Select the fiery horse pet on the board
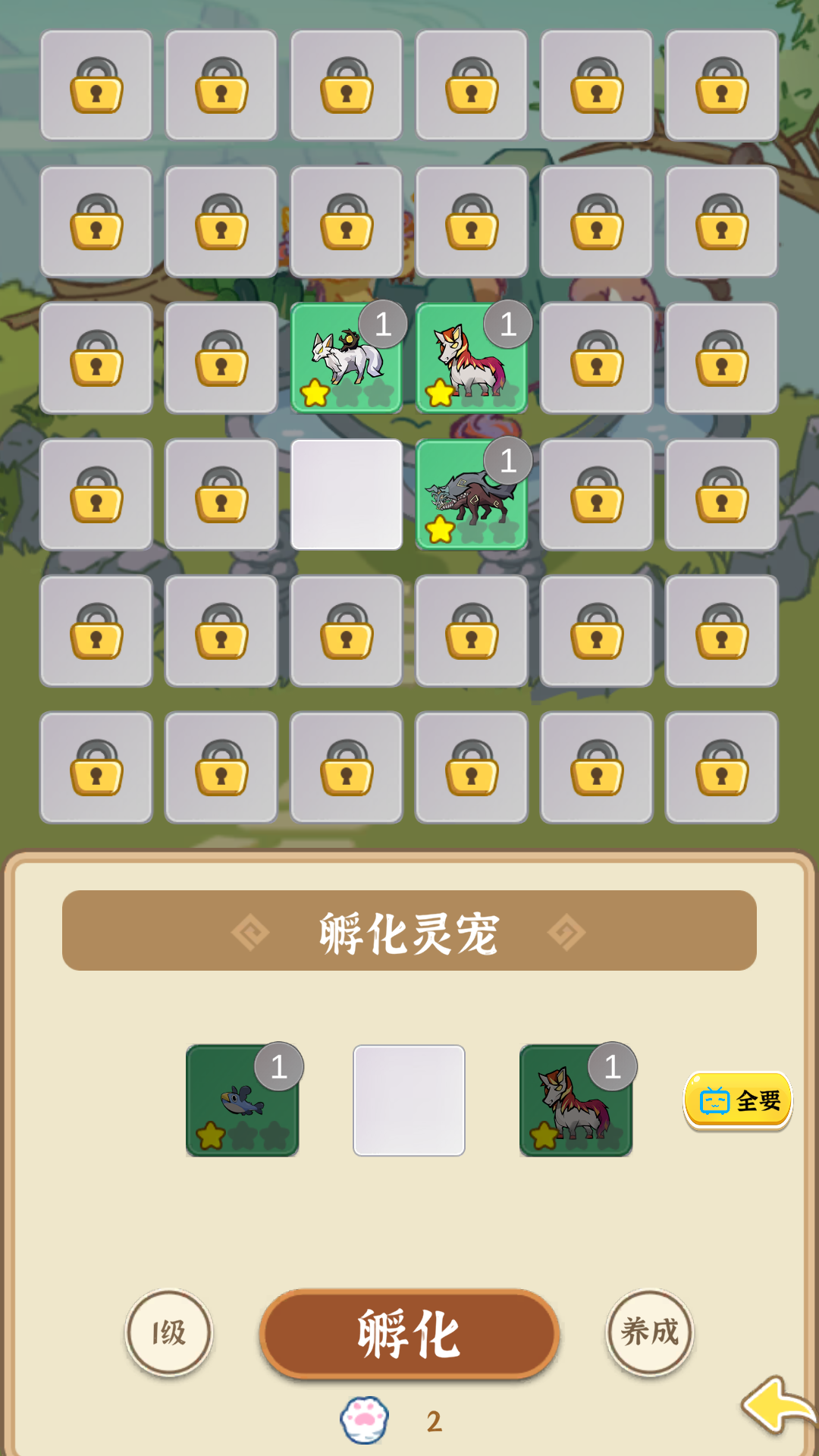819x1456 pixels. [471, 356]
